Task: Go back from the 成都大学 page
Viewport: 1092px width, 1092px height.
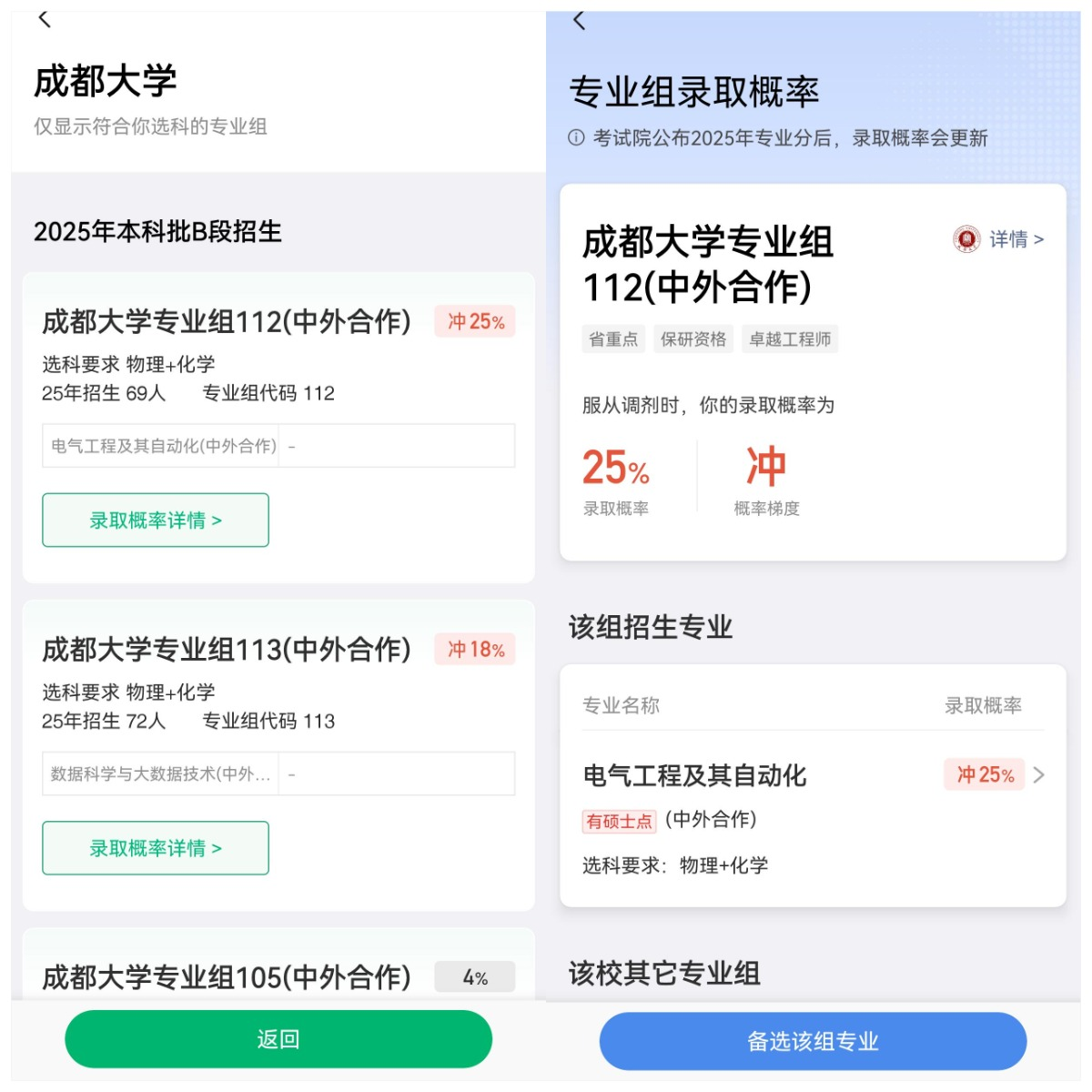Action: [x=45, y=19]
